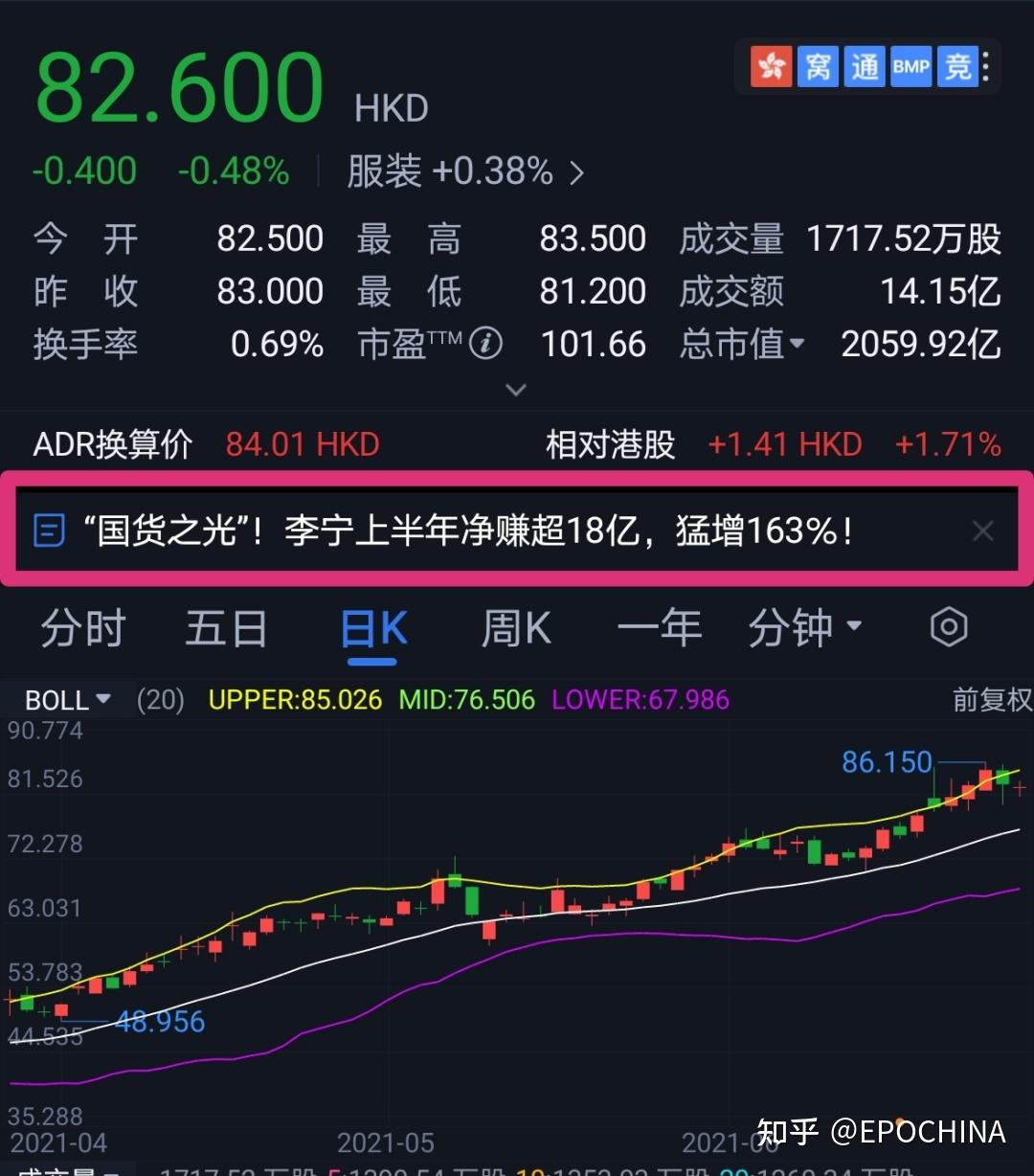Open the 市盈TTM info icon
Viewport: 1034px width, 1176px height.
pyautogui.click(x=486, y=343)
